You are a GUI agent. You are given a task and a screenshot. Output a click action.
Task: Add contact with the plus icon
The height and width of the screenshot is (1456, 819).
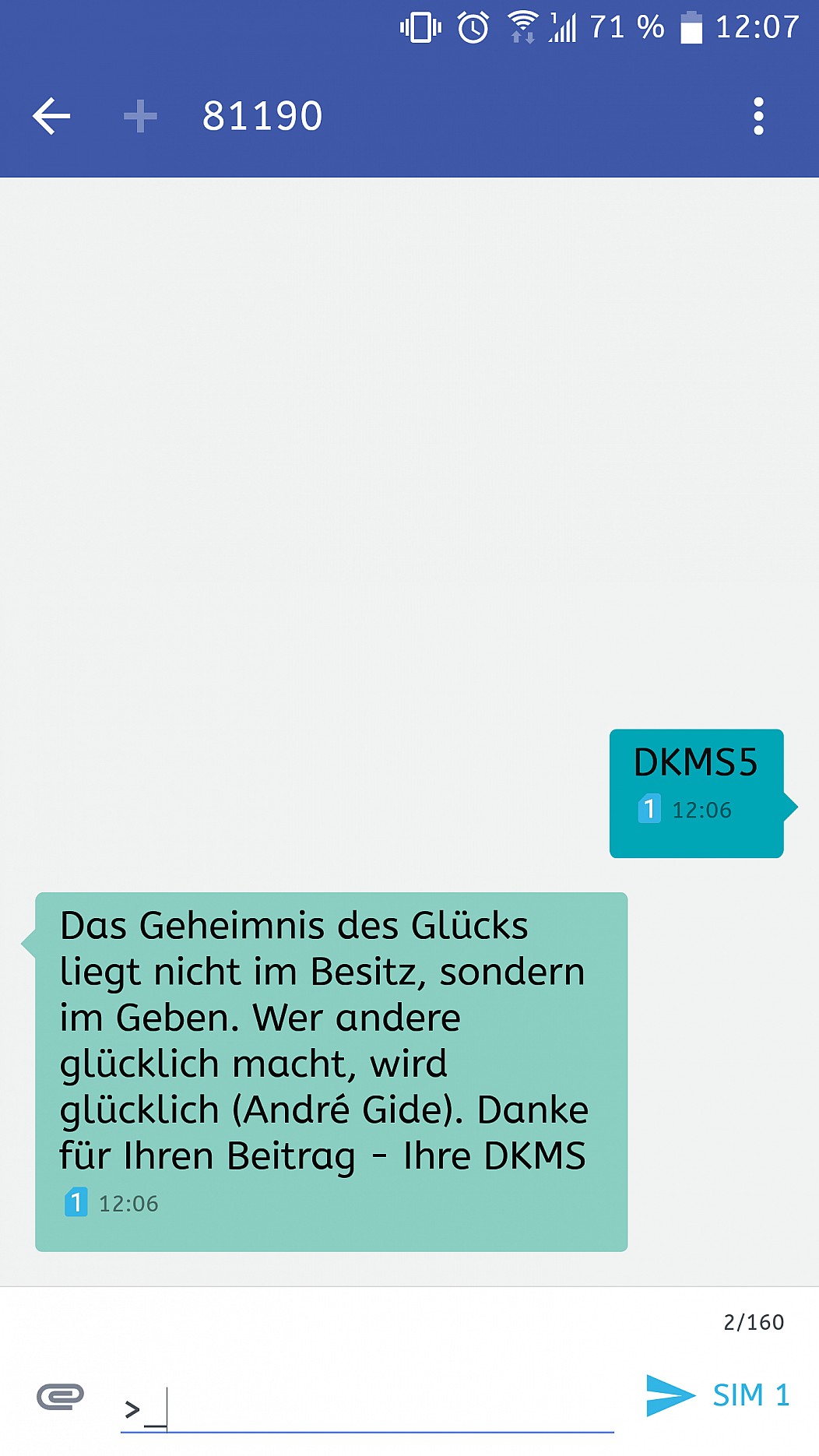tap(140, 117)
